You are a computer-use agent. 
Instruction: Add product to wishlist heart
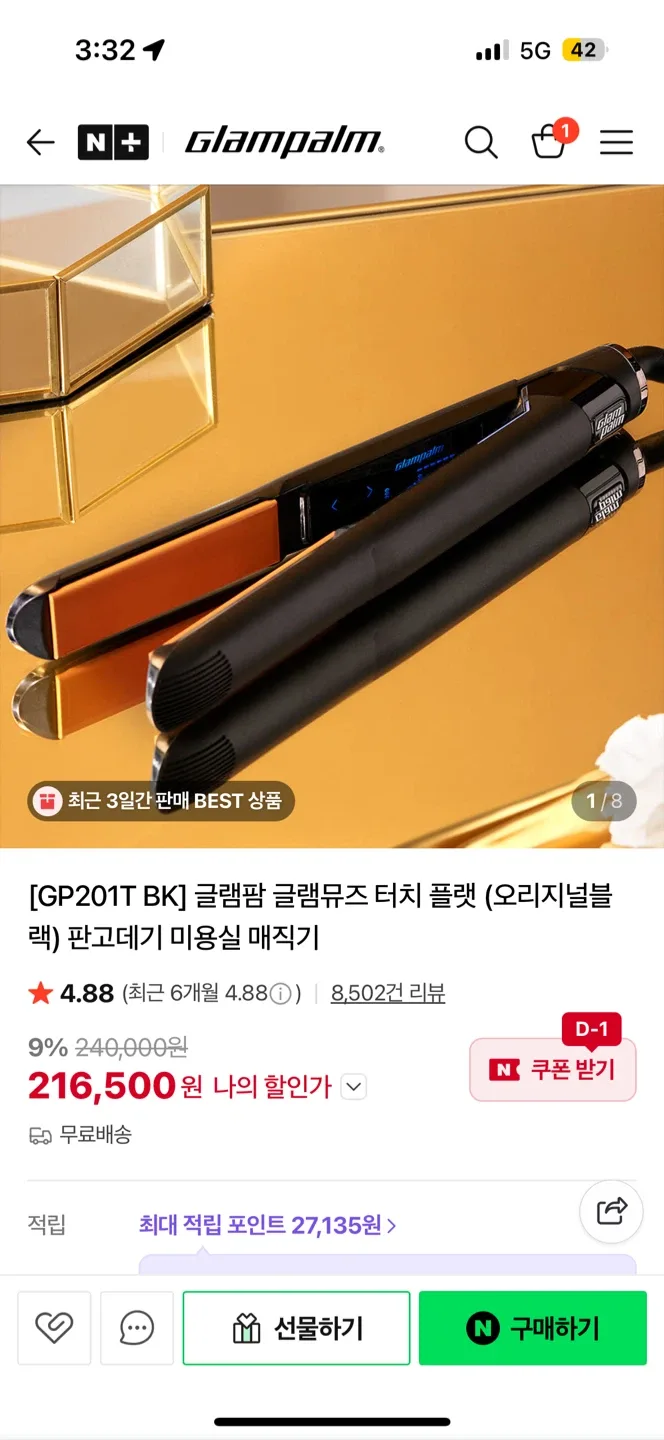pos(54,1328)
